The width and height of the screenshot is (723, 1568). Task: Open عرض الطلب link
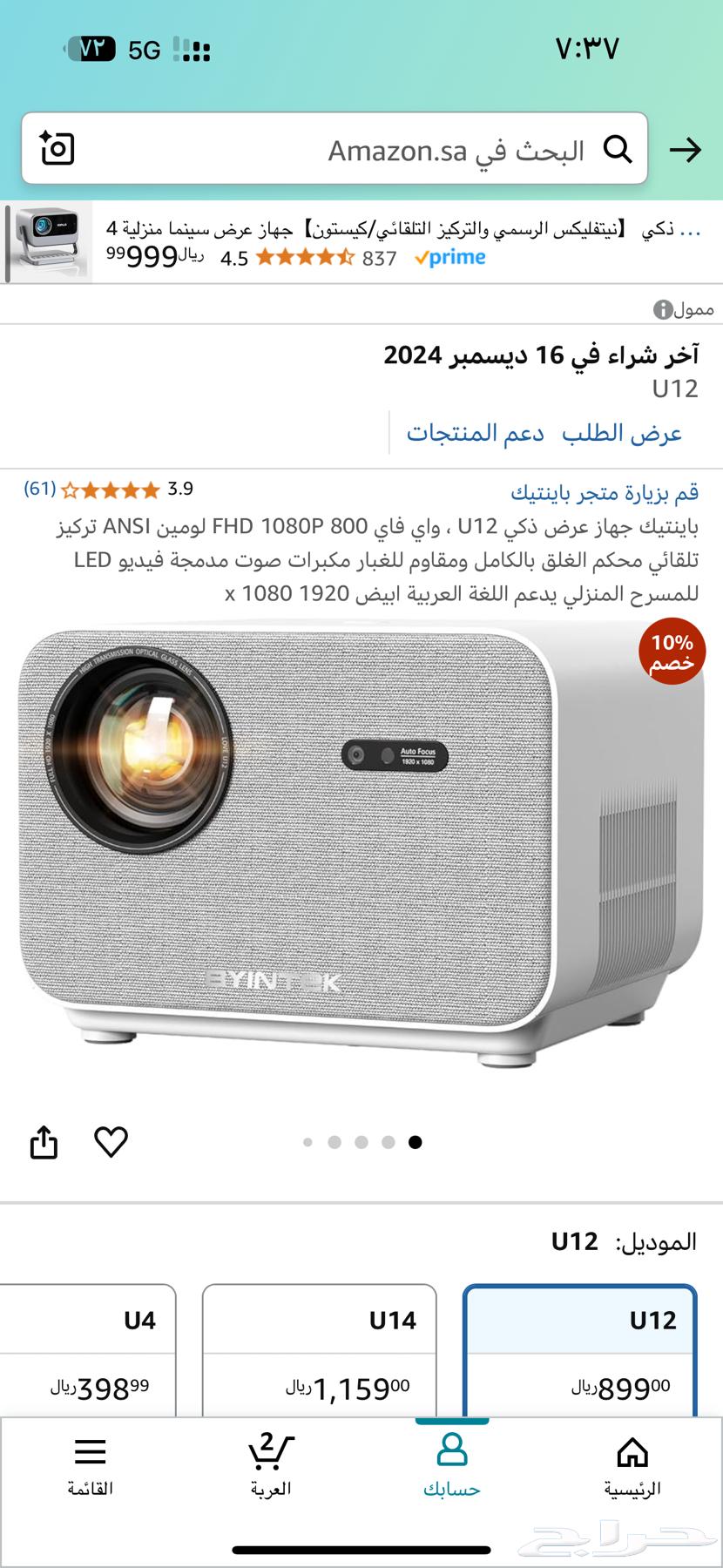pos(621,433)
